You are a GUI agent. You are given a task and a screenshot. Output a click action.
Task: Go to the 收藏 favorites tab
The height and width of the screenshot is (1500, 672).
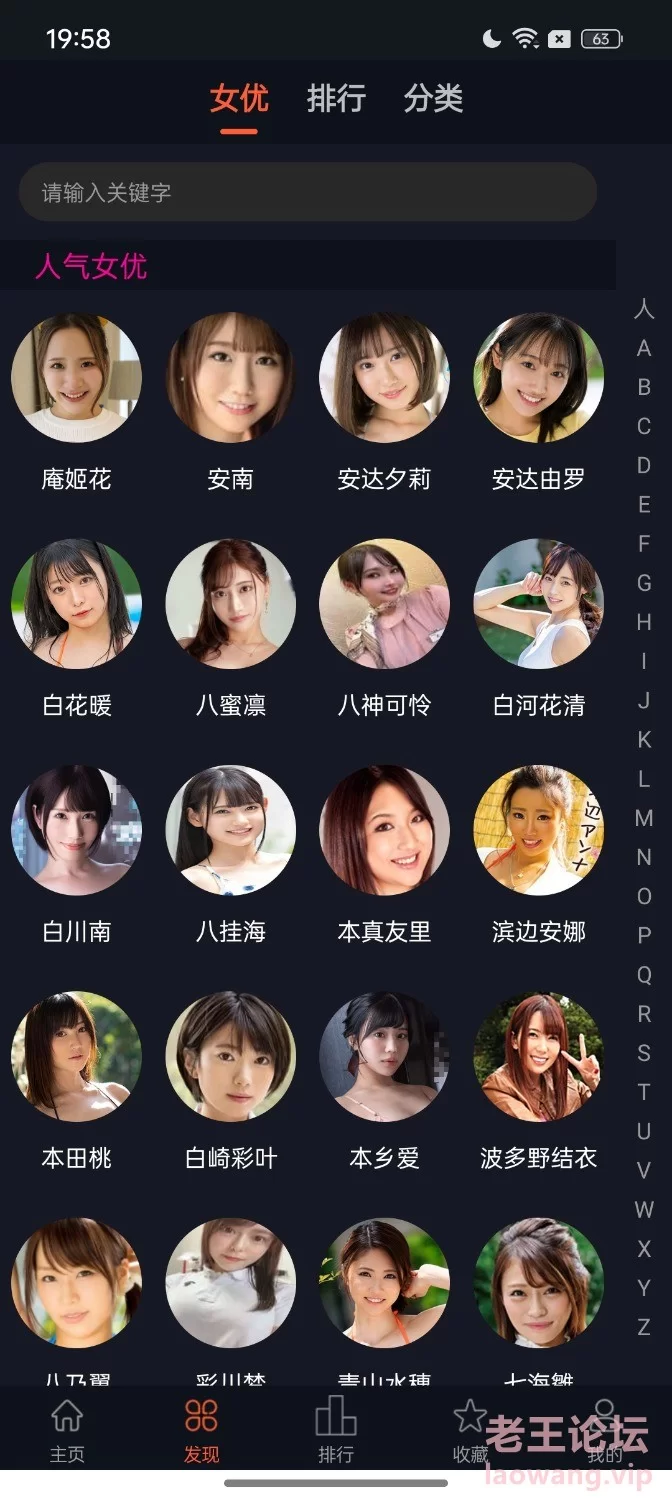coord(470,1432)
